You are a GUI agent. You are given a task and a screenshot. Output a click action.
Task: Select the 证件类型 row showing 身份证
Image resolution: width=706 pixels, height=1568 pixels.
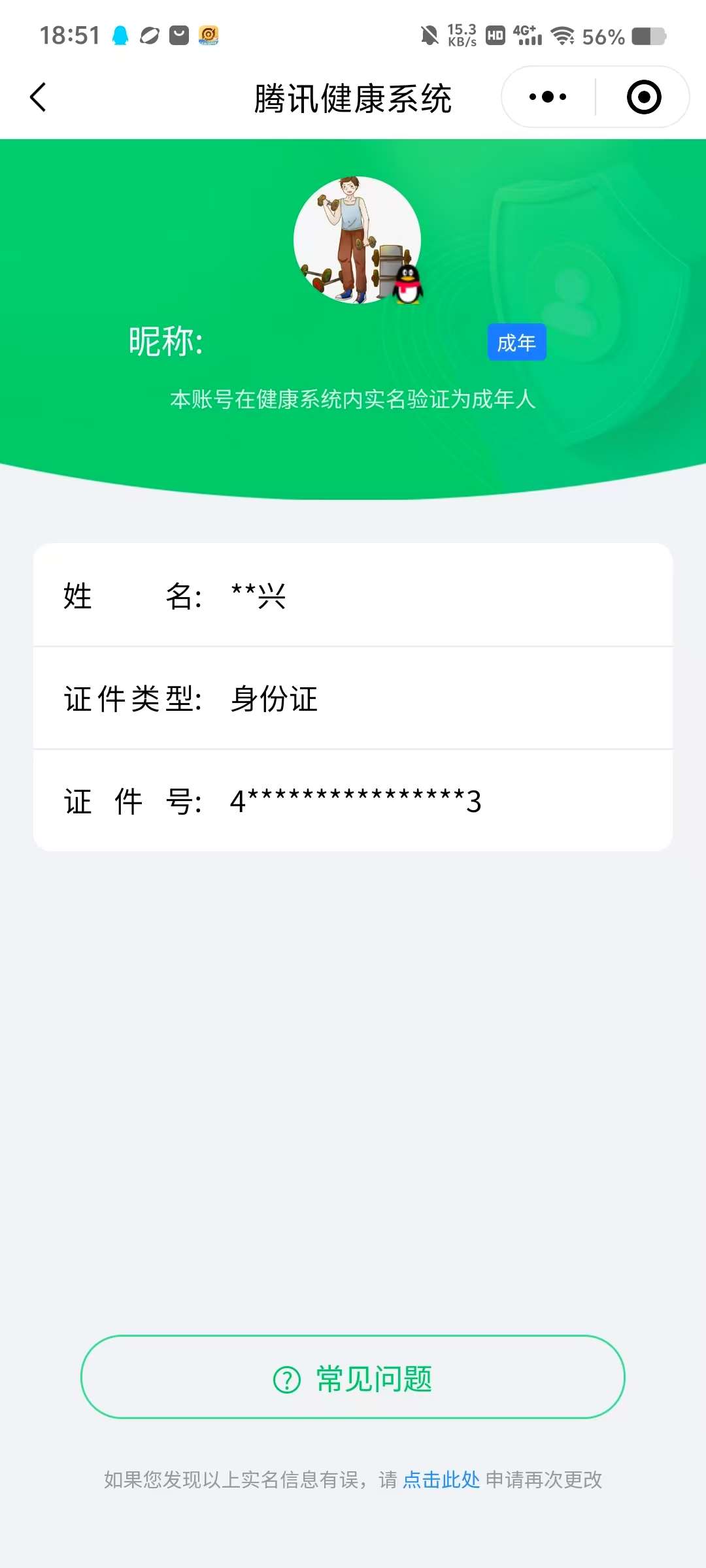(x=353, y=698)
